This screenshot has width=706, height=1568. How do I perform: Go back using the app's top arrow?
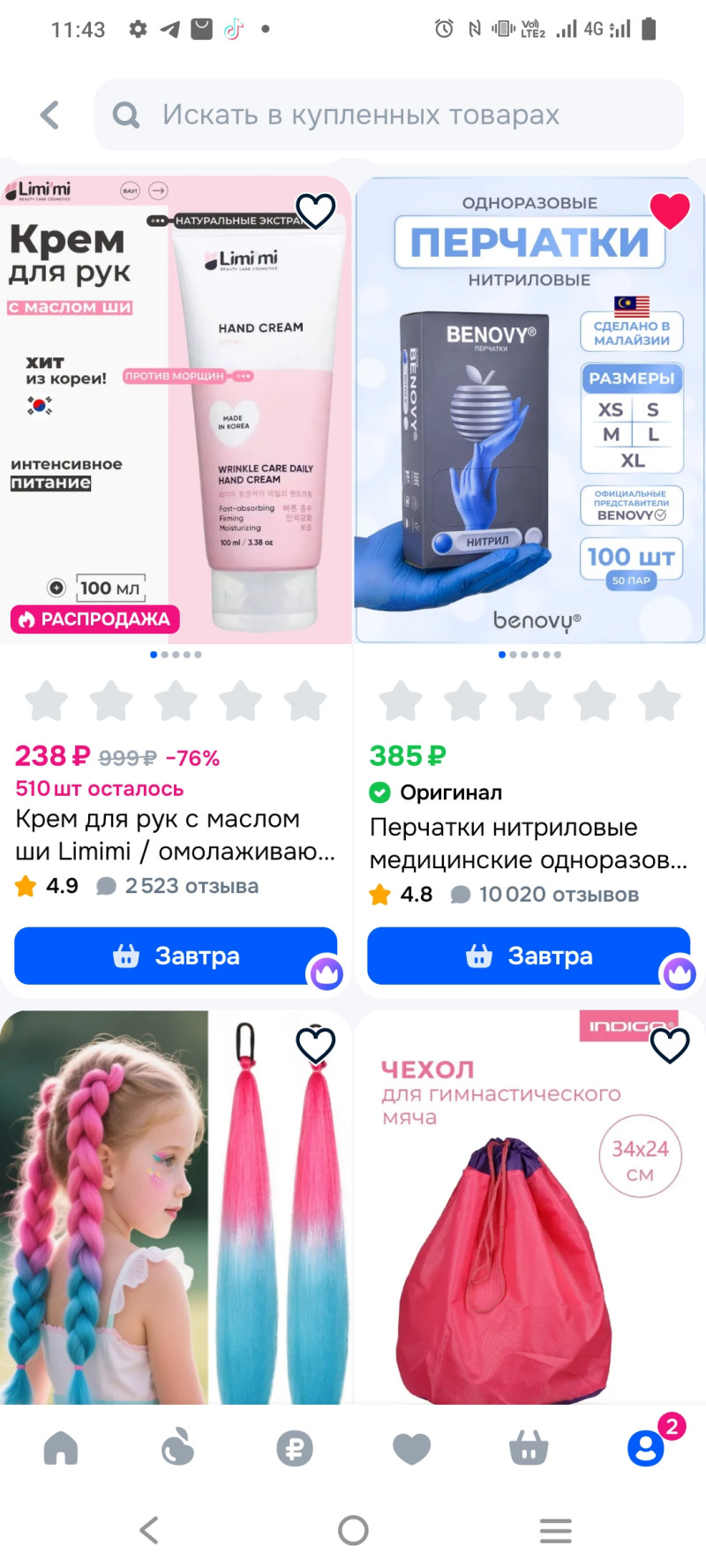coord(50,115)
